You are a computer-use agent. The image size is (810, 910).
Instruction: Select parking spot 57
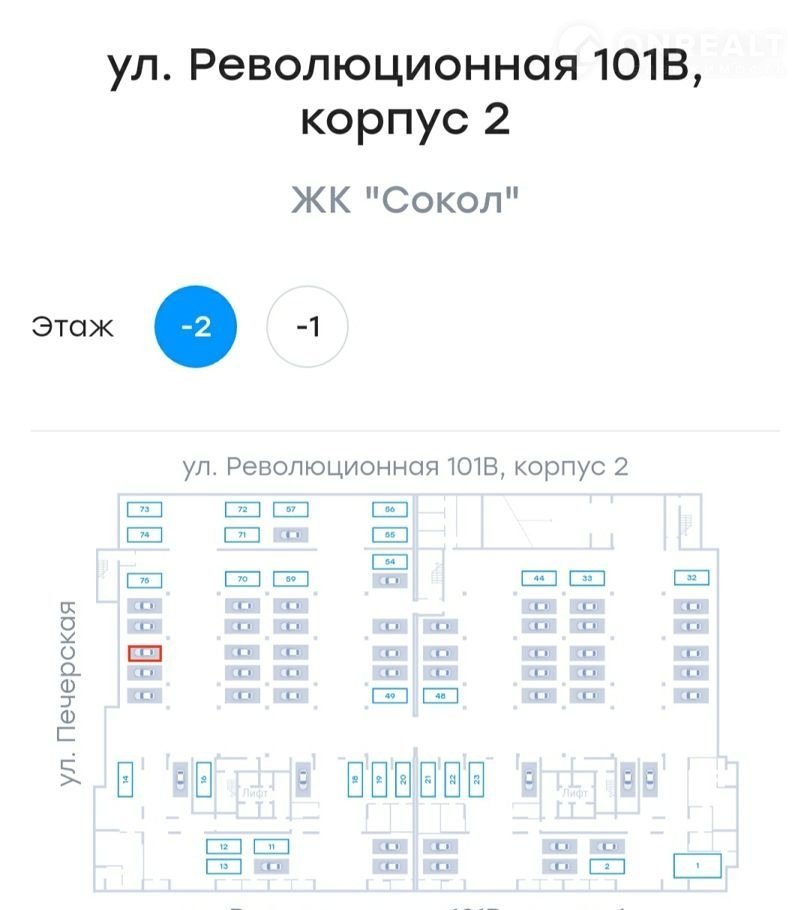click(x=291, y=509)
